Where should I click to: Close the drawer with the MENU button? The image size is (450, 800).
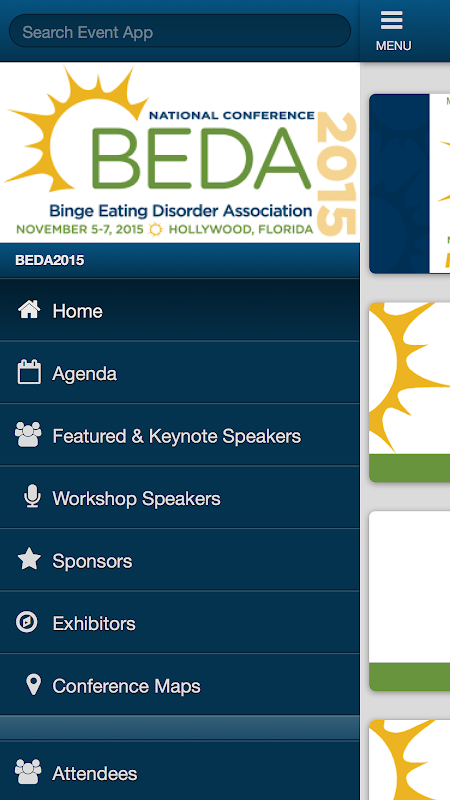click(393, 31)
